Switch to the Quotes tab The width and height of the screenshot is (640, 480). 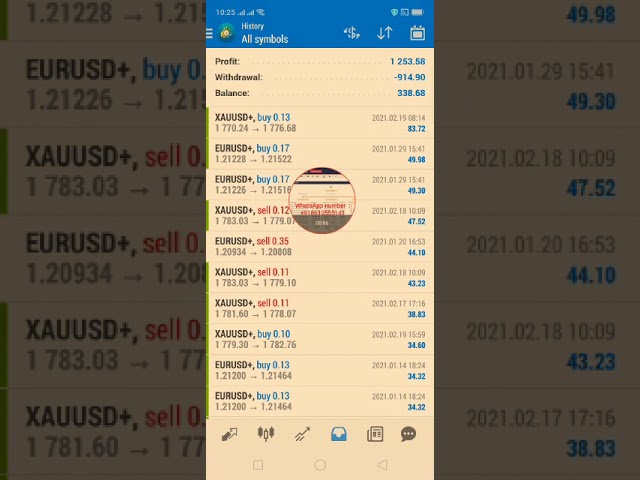230,434
